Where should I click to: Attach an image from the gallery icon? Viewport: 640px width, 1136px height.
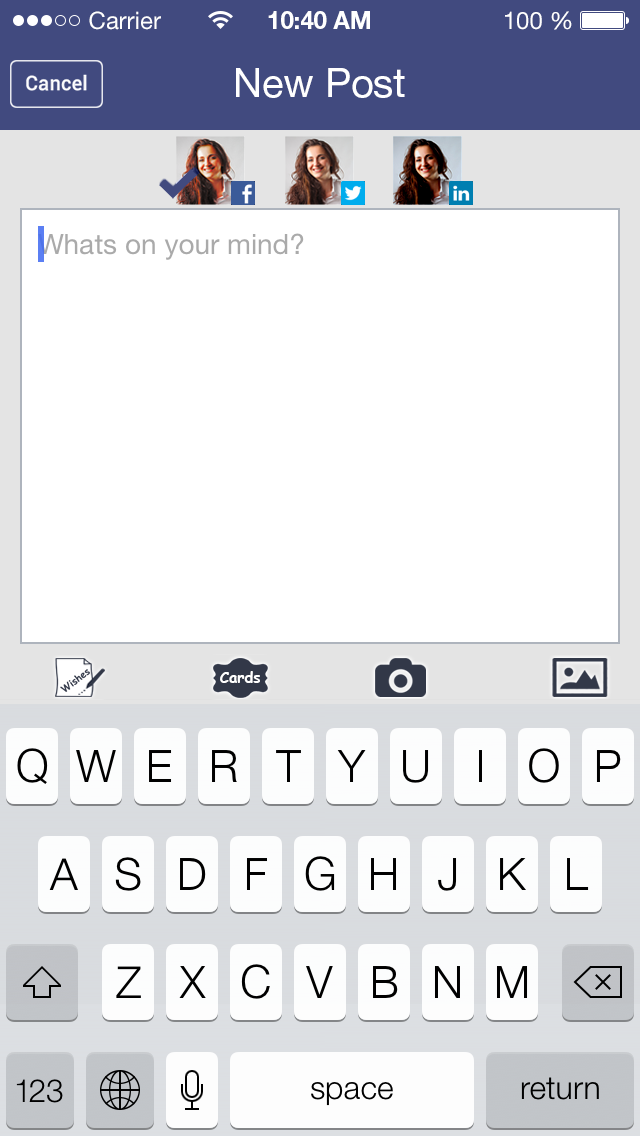[580, 678]
